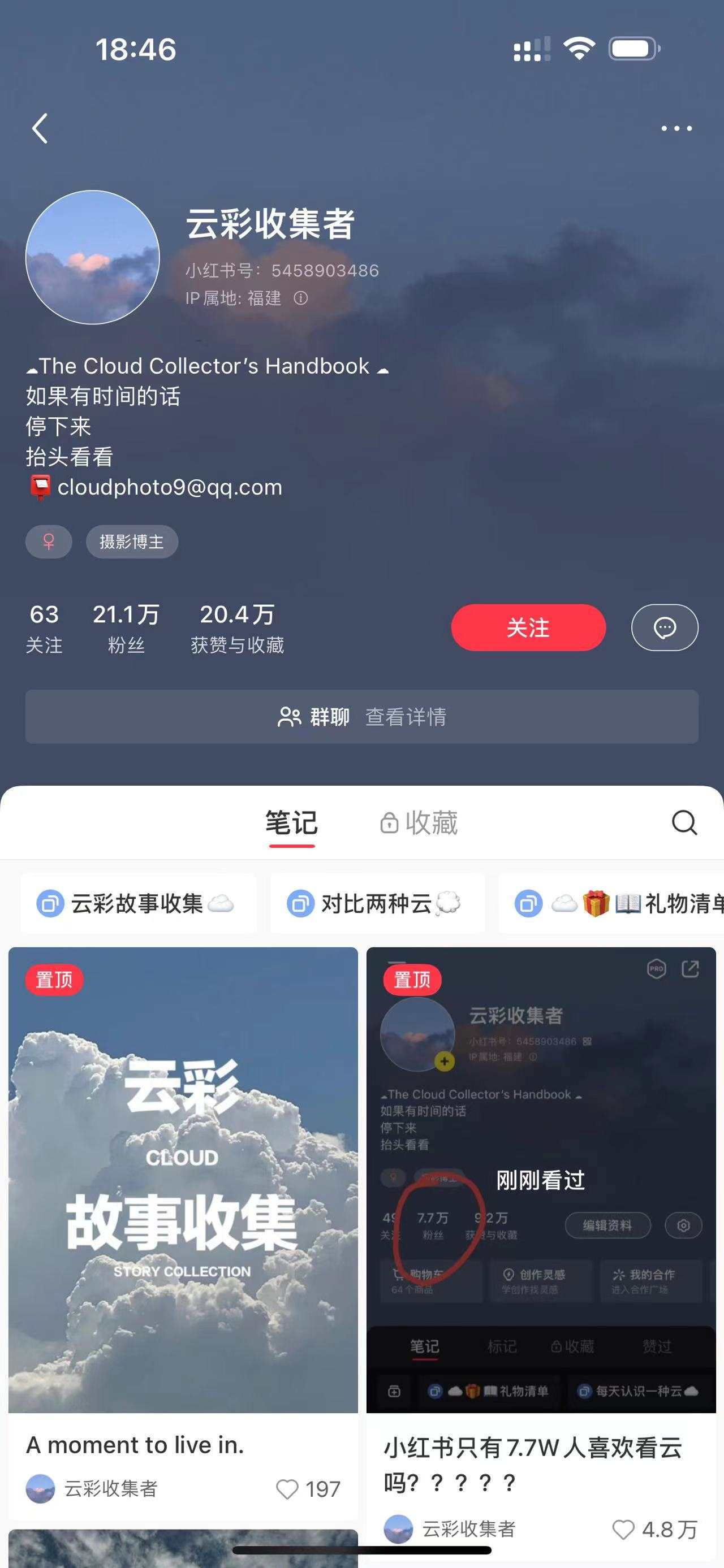
Task: Search this user's notes
Action: 684,823
